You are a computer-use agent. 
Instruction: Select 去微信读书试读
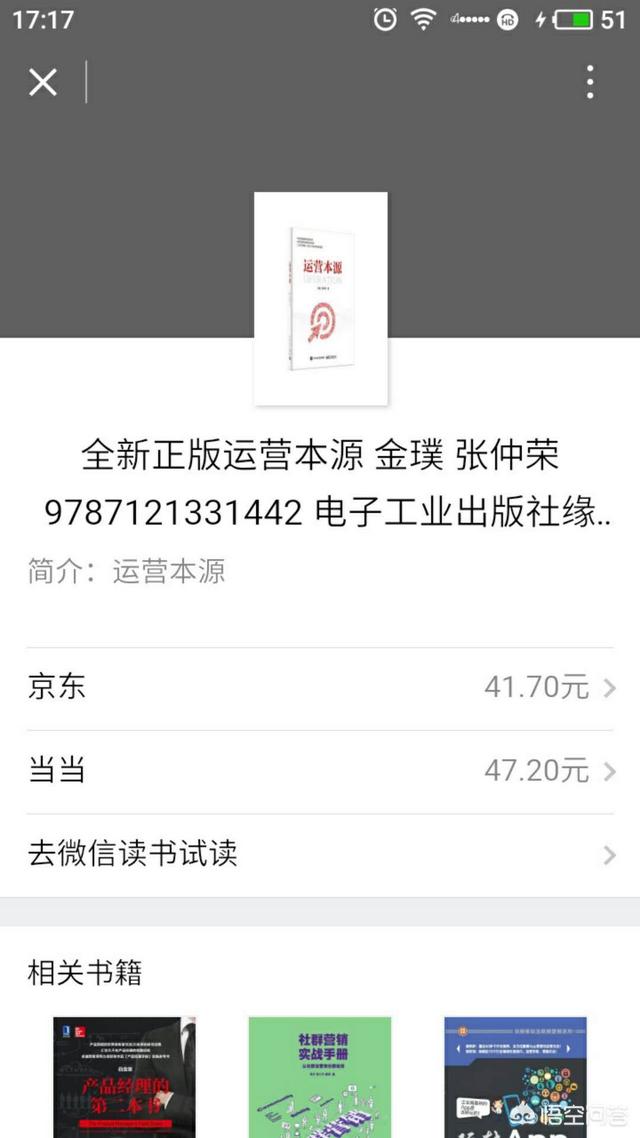coord(320,855)
